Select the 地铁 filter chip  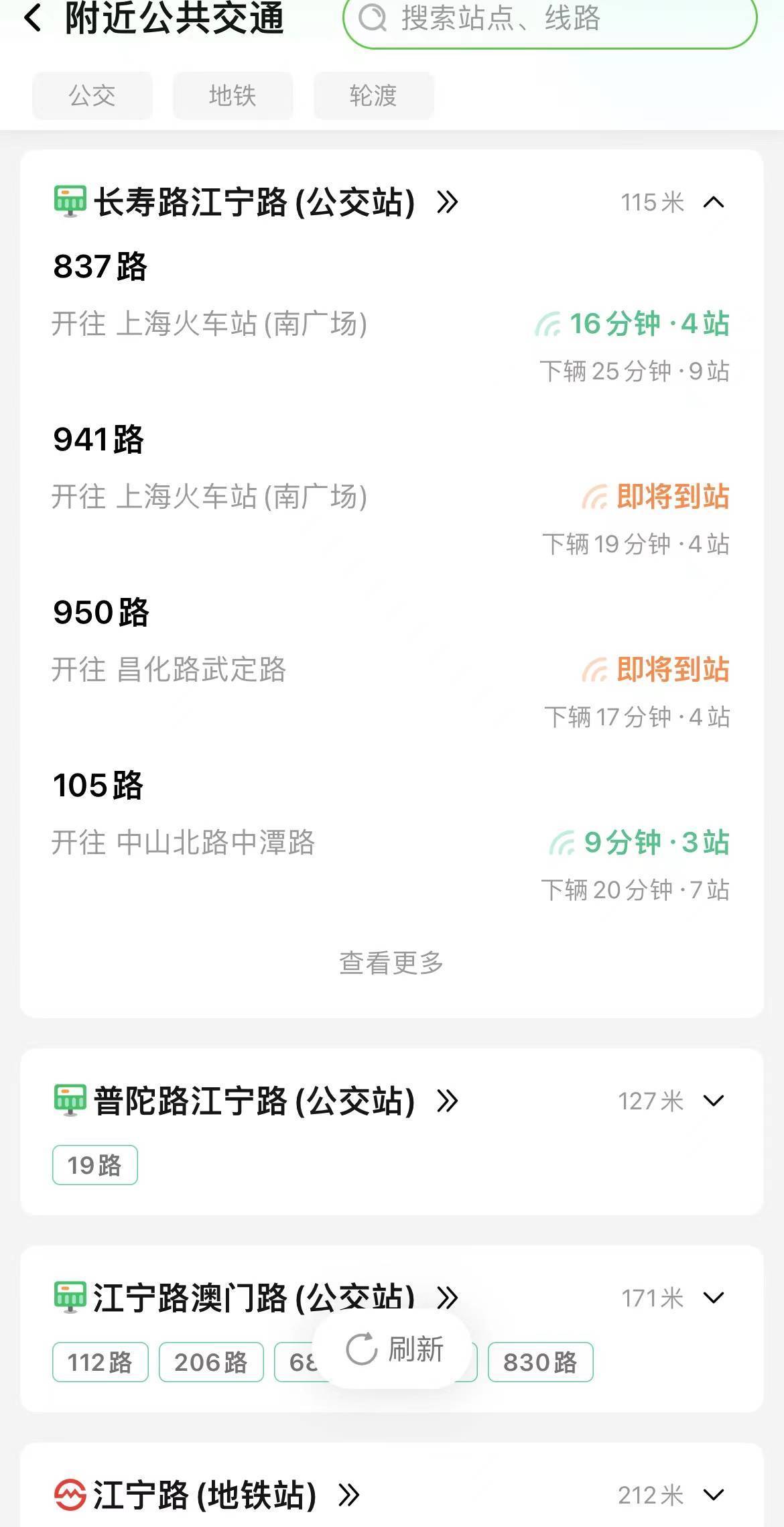pos(233,96)
